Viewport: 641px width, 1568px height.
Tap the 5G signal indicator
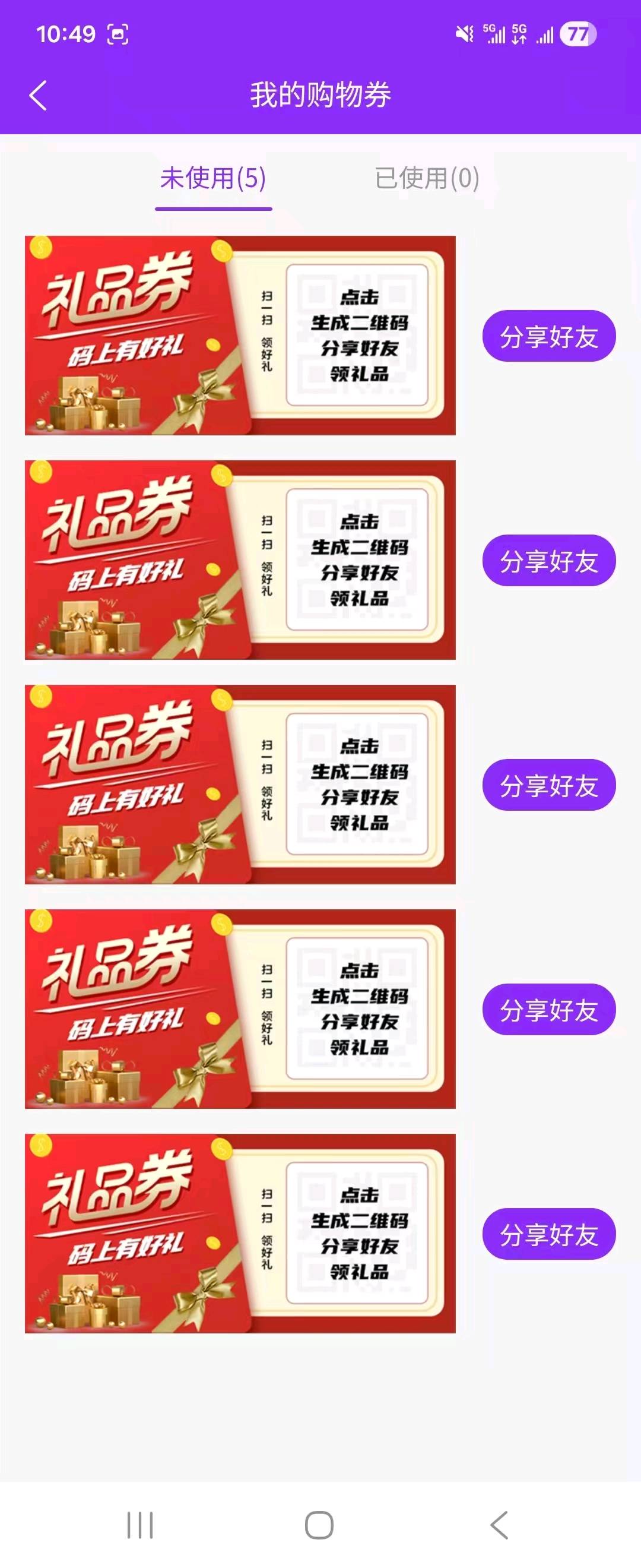pyautogui.click(x=494, y=35)
